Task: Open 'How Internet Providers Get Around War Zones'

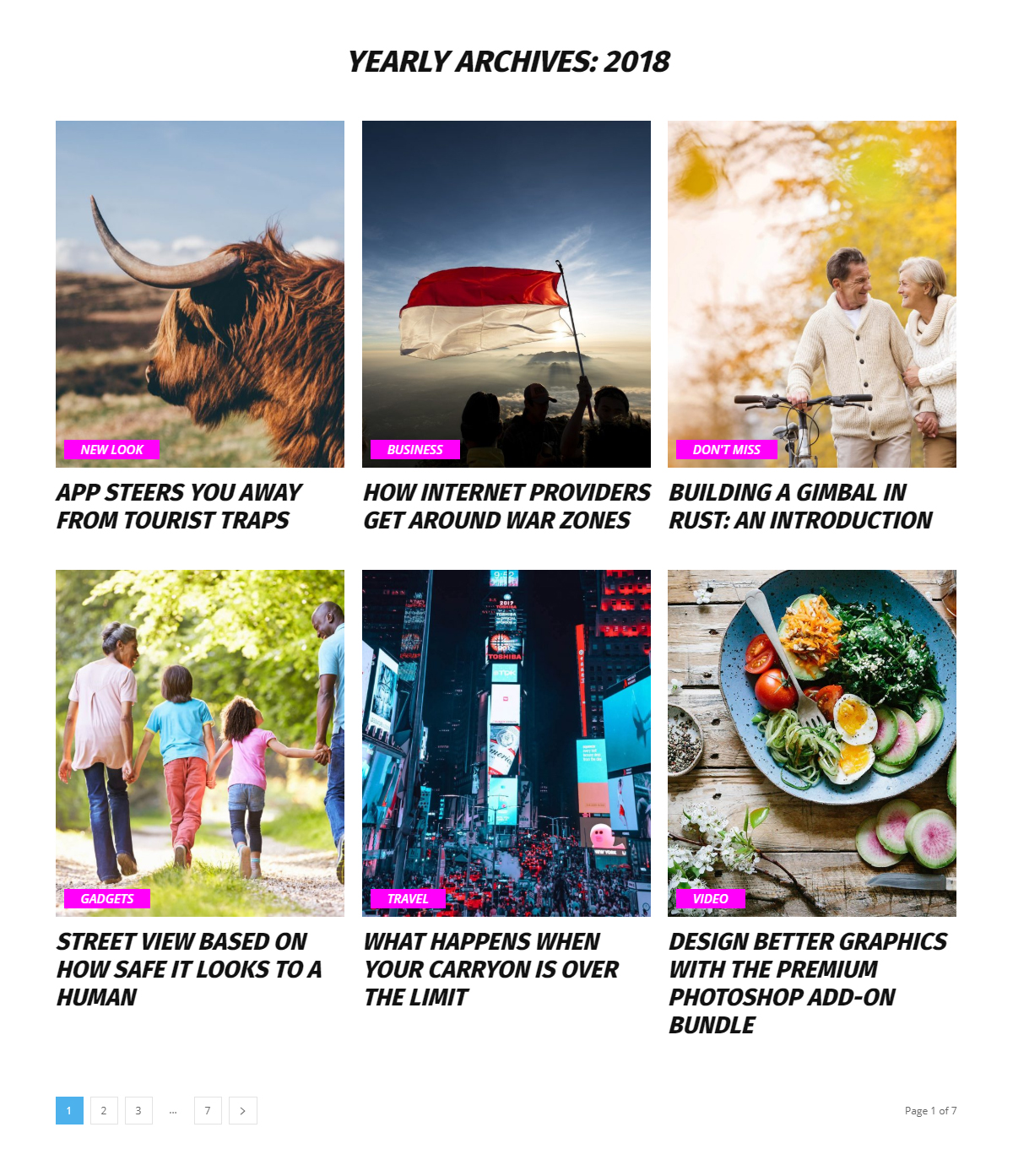Action: coord(506,506)
